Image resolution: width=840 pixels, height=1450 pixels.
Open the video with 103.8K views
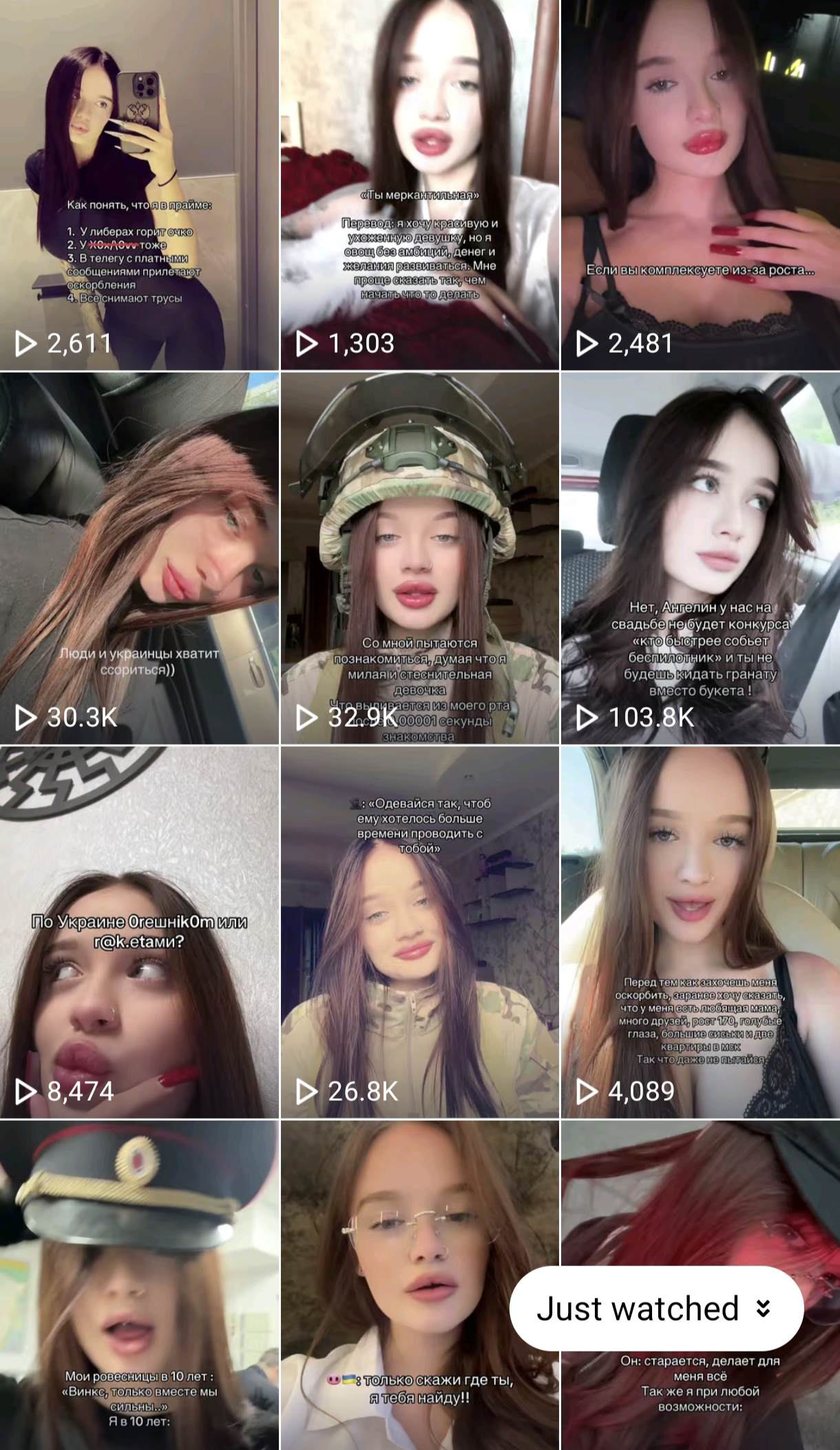[x=700, y=558]
